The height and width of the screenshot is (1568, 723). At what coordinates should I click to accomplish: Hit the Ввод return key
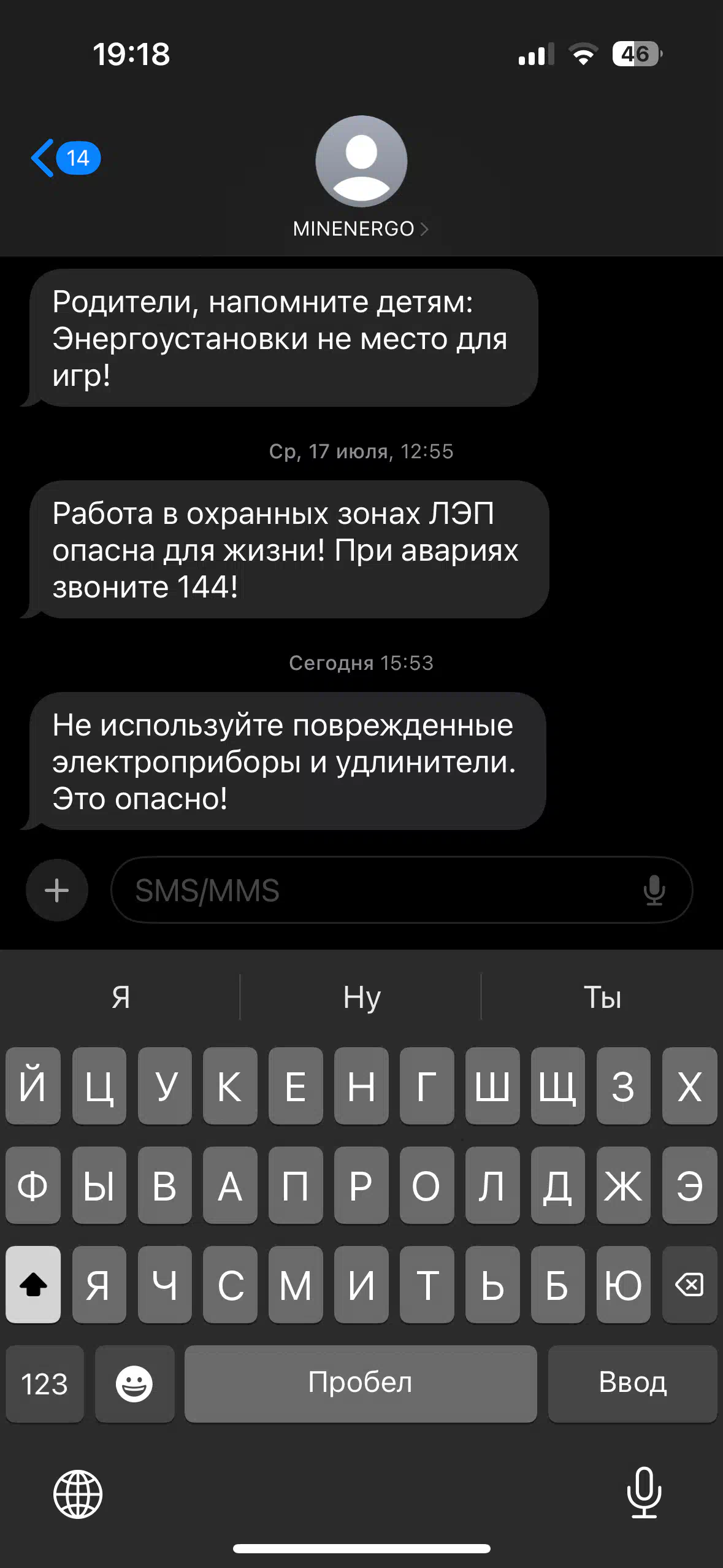pos(632,1383)
